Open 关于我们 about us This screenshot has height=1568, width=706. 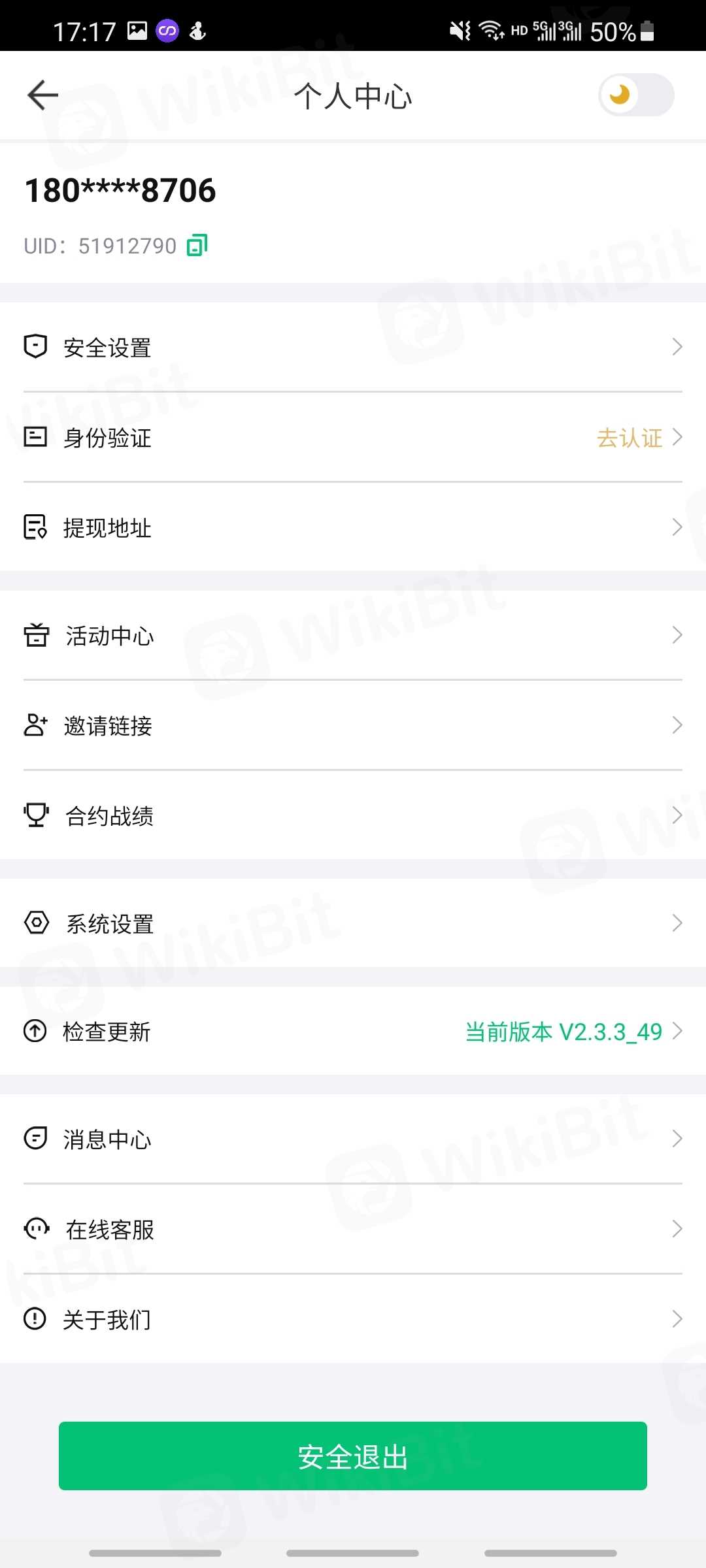coord(353,1319)
